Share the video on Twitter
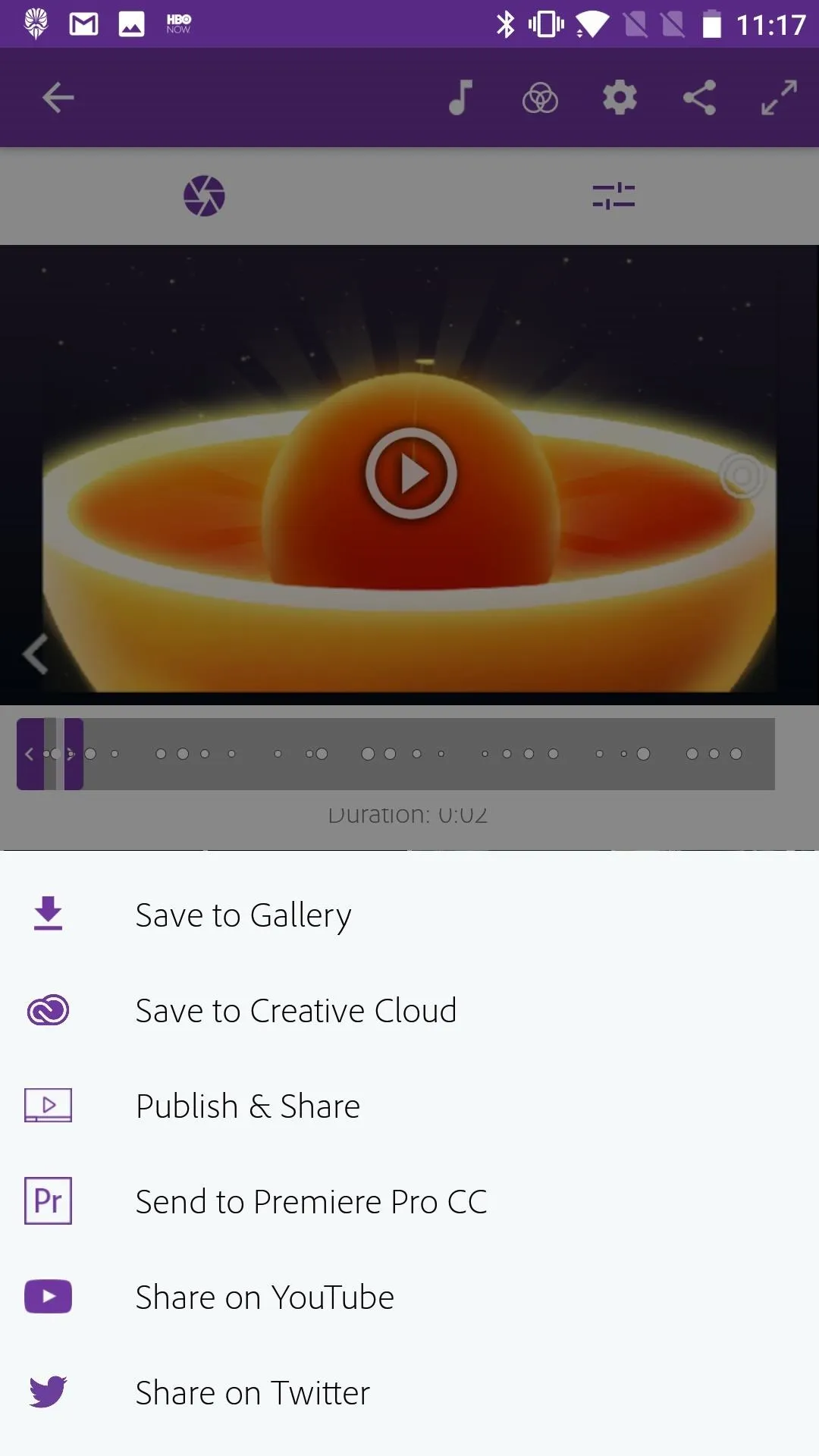The height and width of the screenshot is (1456, 819). pos(409,1393)
